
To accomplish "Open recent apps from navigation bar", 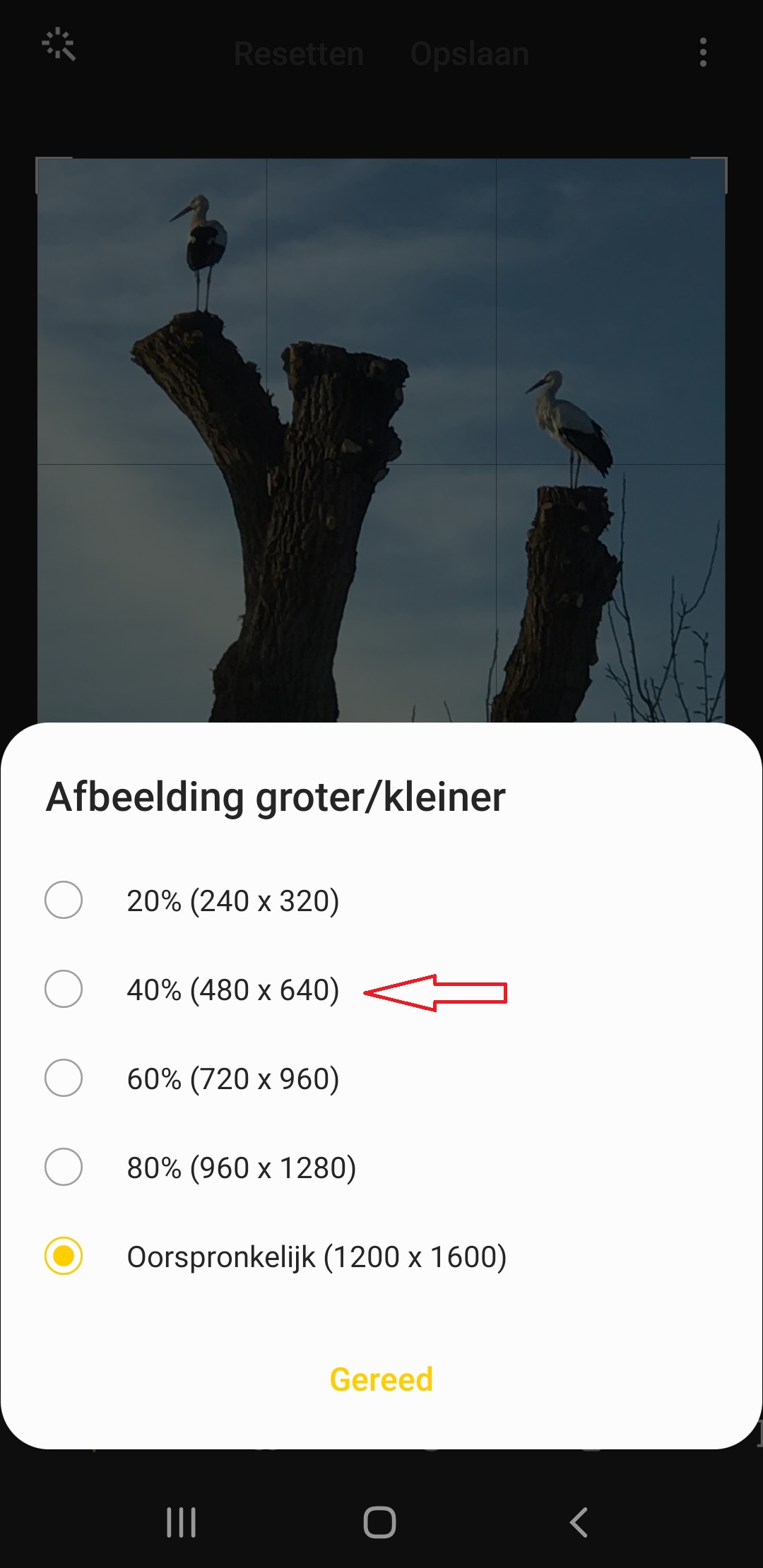I will pyautogui.click(x=182, y=1522).
